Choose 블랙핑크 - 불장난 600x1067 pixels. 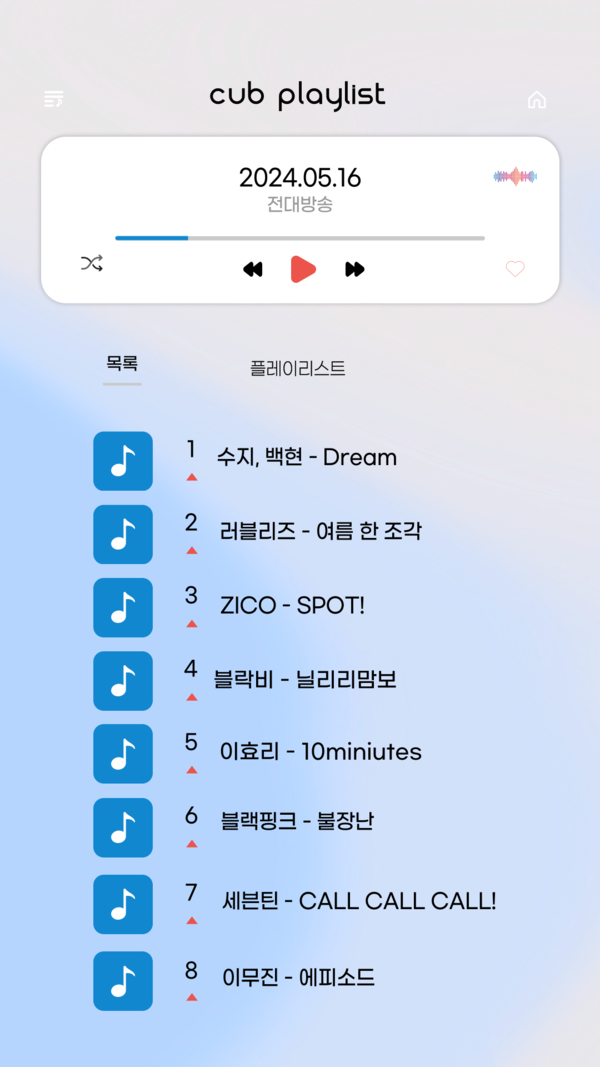(297, 822)
